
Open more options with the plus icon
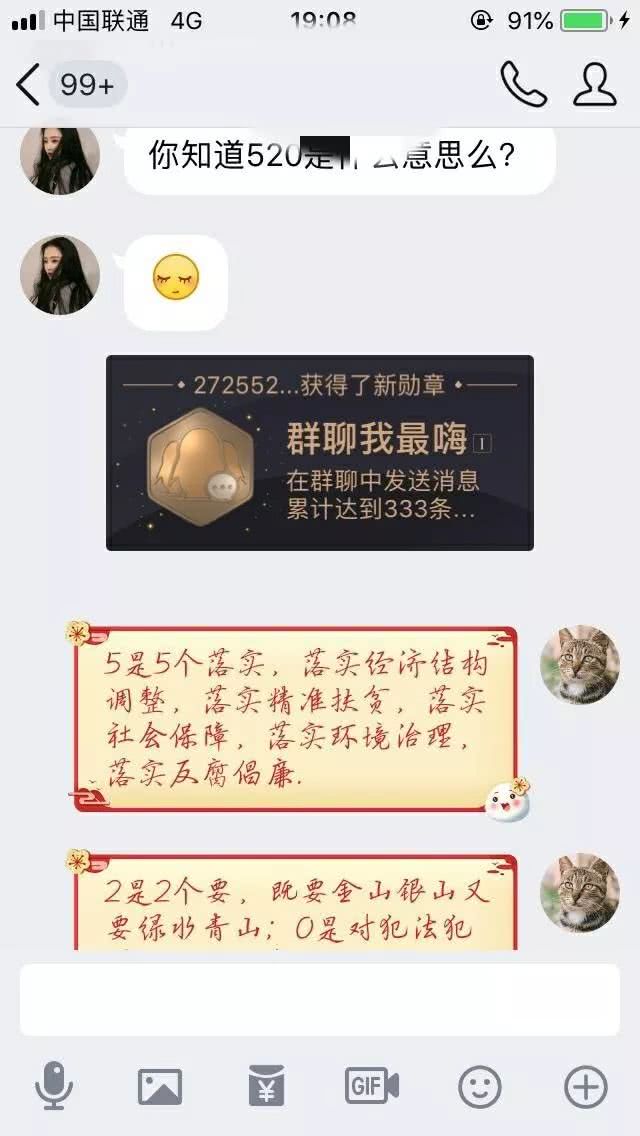pyautogui.click(x=586, y=1086)
